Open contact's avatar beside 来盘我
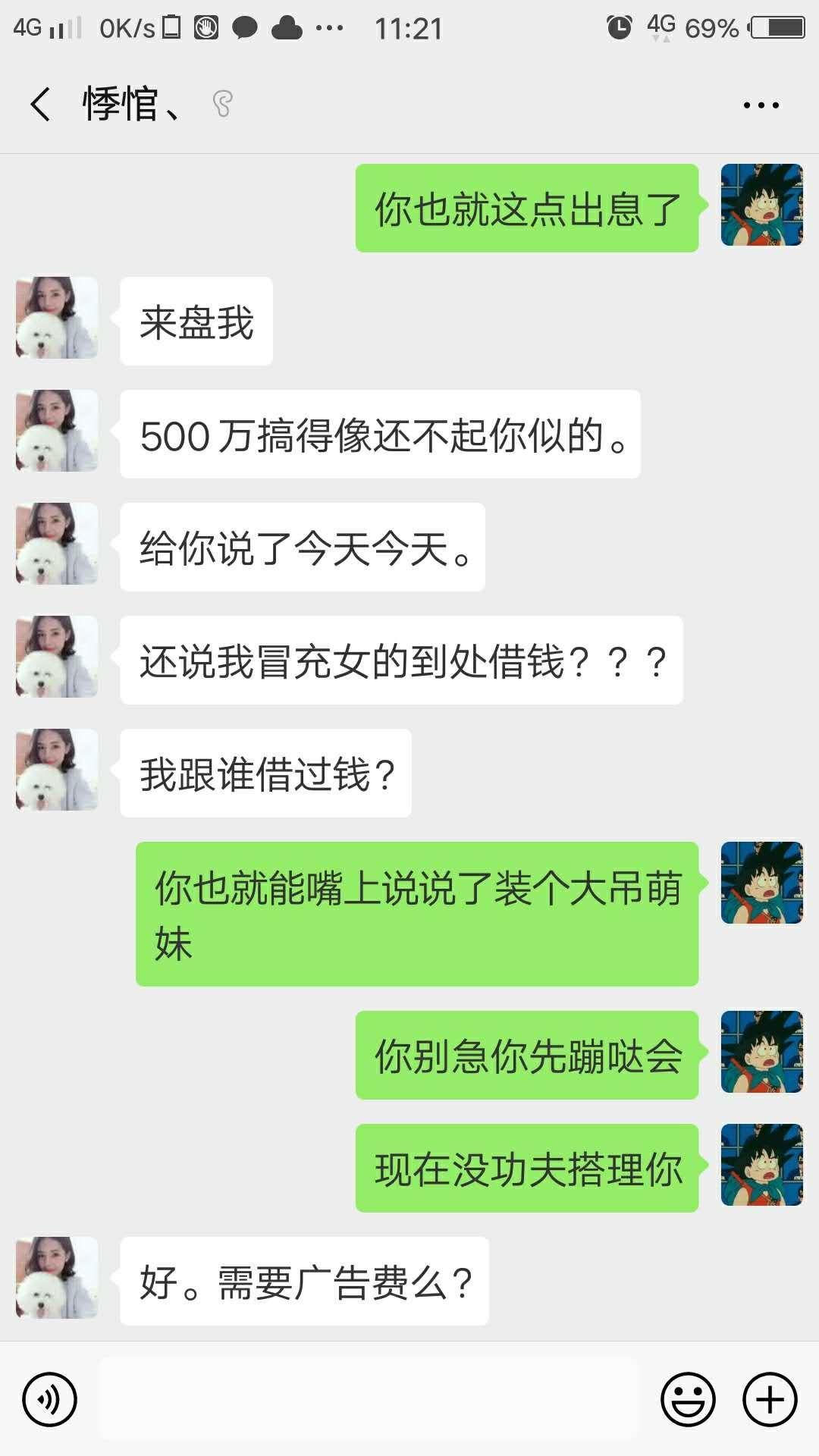This screenshot has height=1456, width=819. tap(57, 318)
